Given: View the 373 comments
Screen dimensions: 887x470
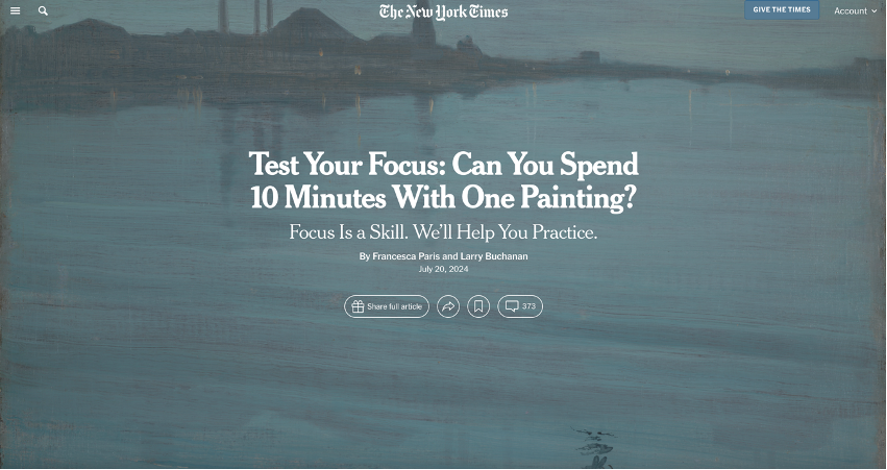Looking at the screenshot, I should click(x=520, y=307).
